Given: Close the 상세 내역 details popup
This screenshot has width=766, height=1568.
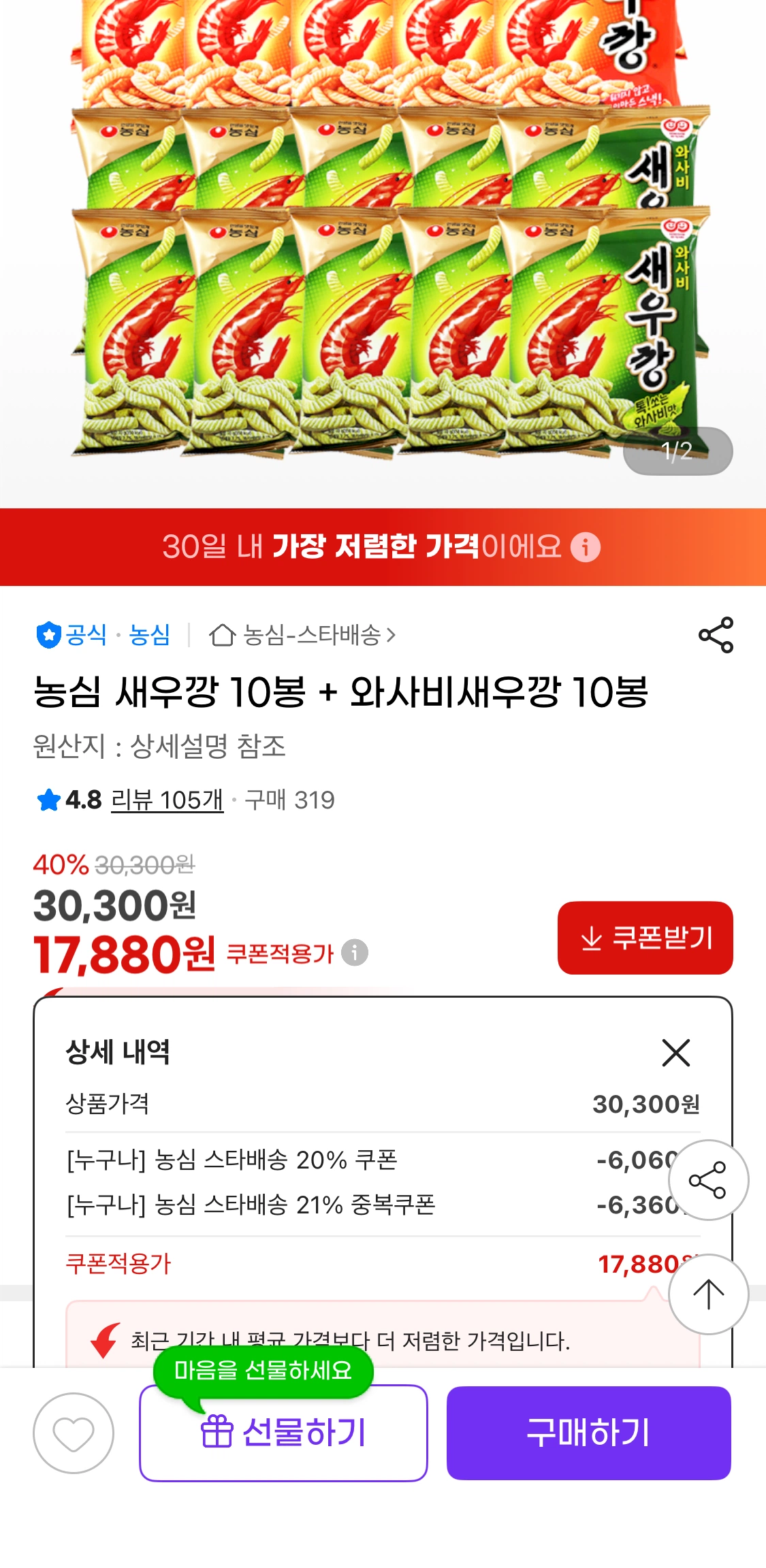Looking at the screenshot, I should click(675, 1052).
